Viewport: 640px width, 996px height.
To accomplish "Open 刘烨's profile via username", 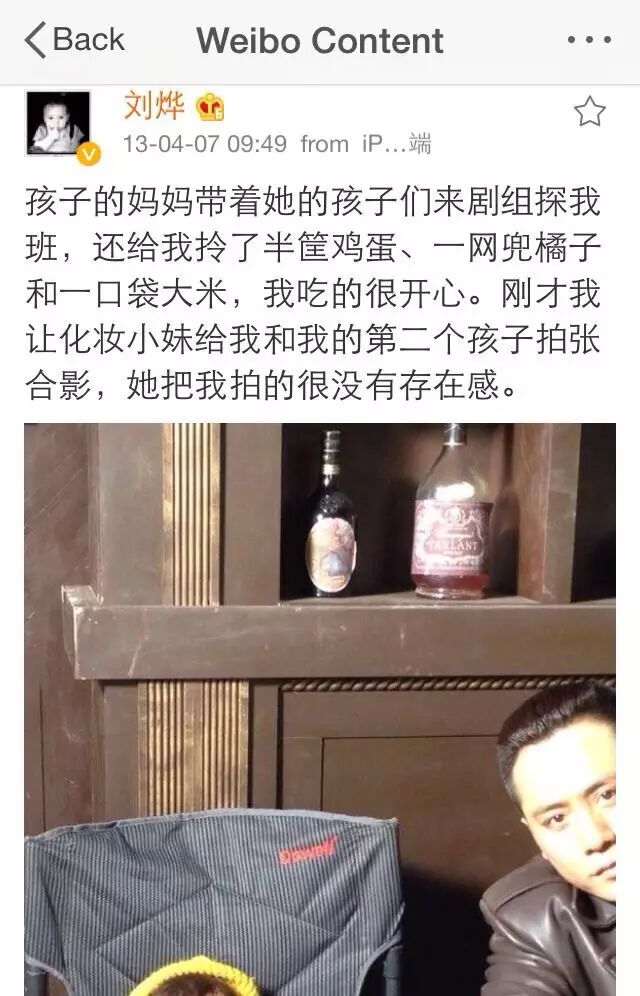I will tap(154, 105).
